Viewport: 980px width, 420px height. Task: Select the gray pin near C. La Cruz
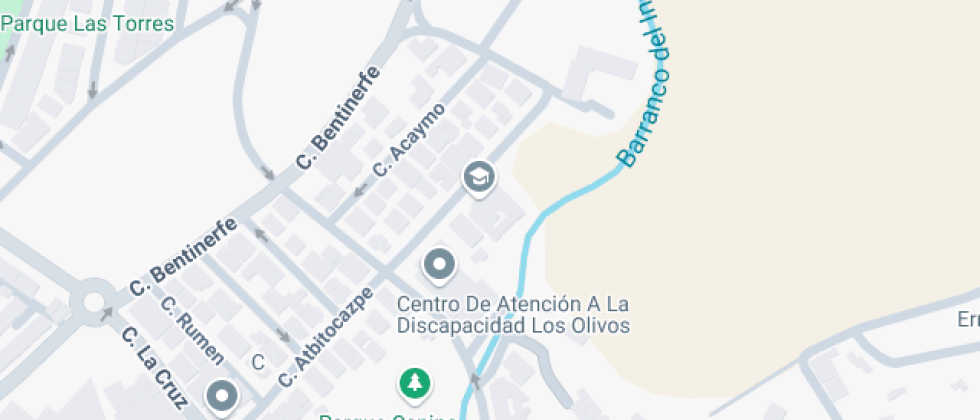tap(221, 395)
